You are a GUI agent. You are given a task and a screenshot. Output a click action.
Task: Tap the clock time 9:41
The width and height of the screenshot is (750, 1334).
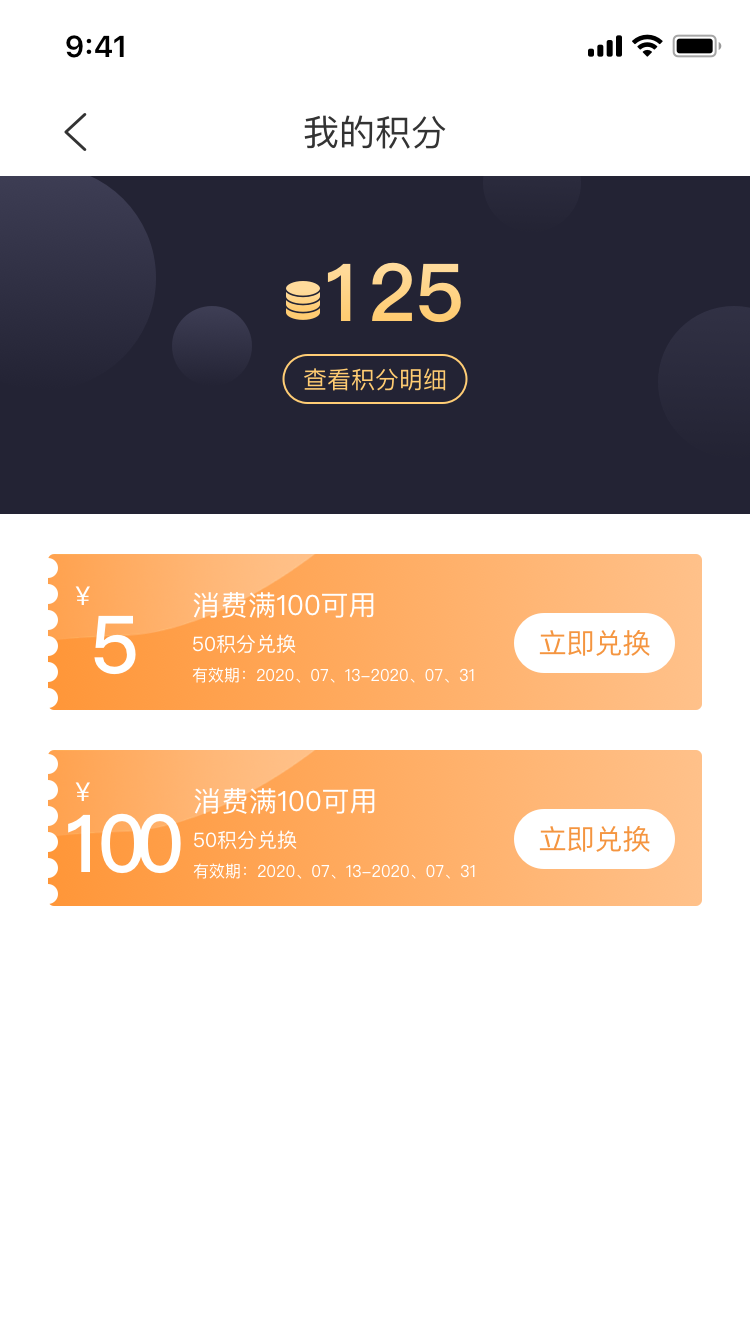click(95, 46)
